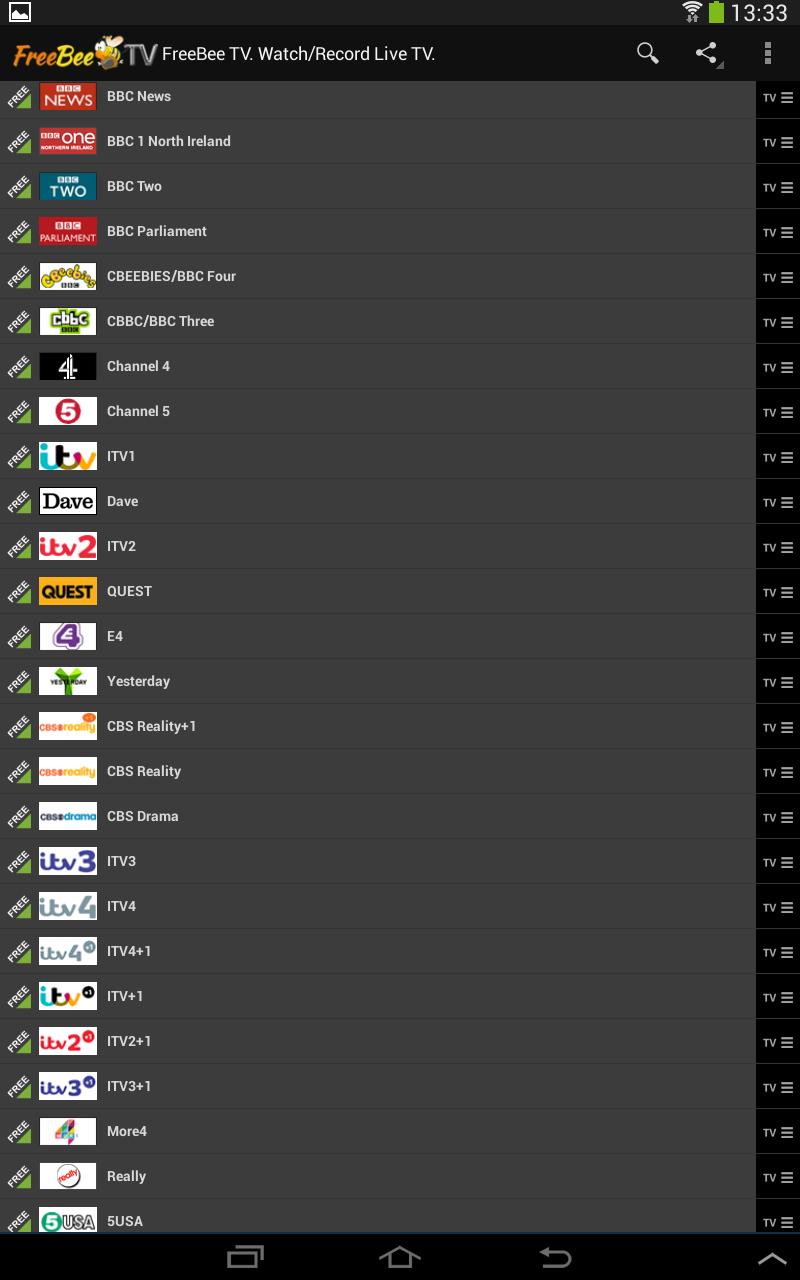Screen dimensions: 800x1280
Task: Open the TV guide icon for E4
Action: click(x=777, y=637)
